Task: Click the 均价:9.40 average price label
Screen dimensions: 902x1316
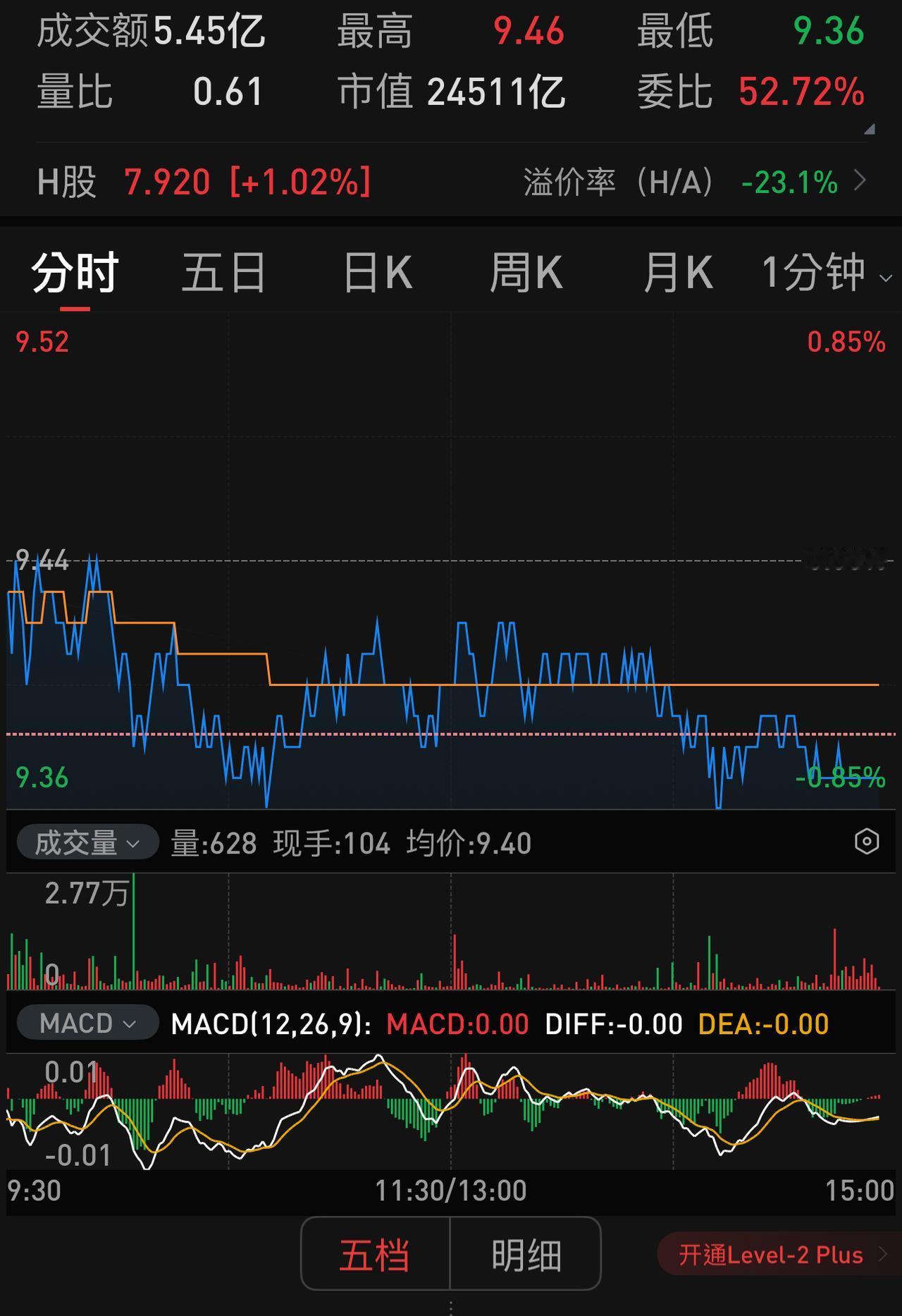Action: coord(467,842)
